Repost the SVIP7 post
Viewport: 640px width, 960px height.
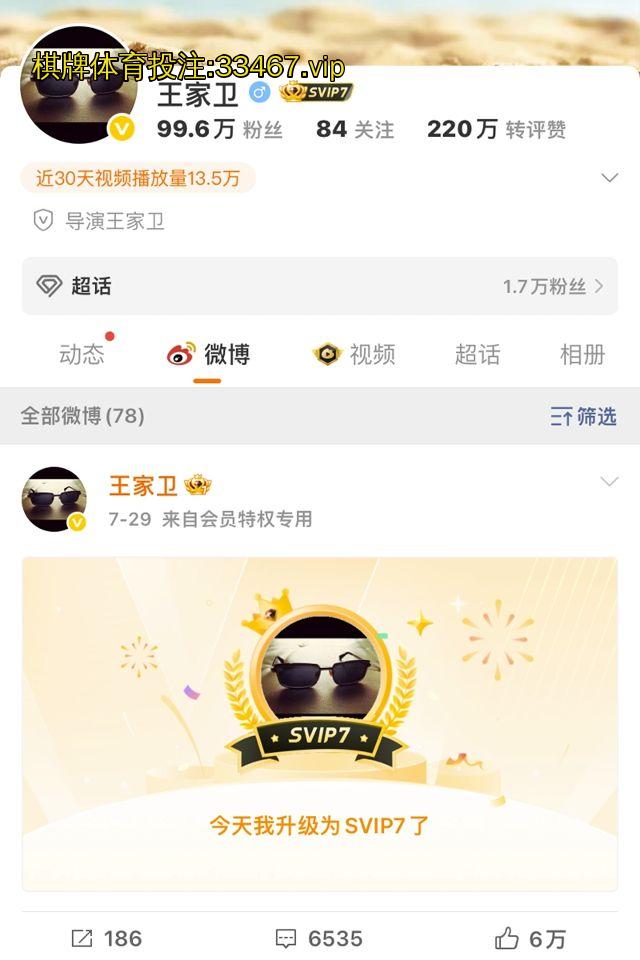(106, 938)
